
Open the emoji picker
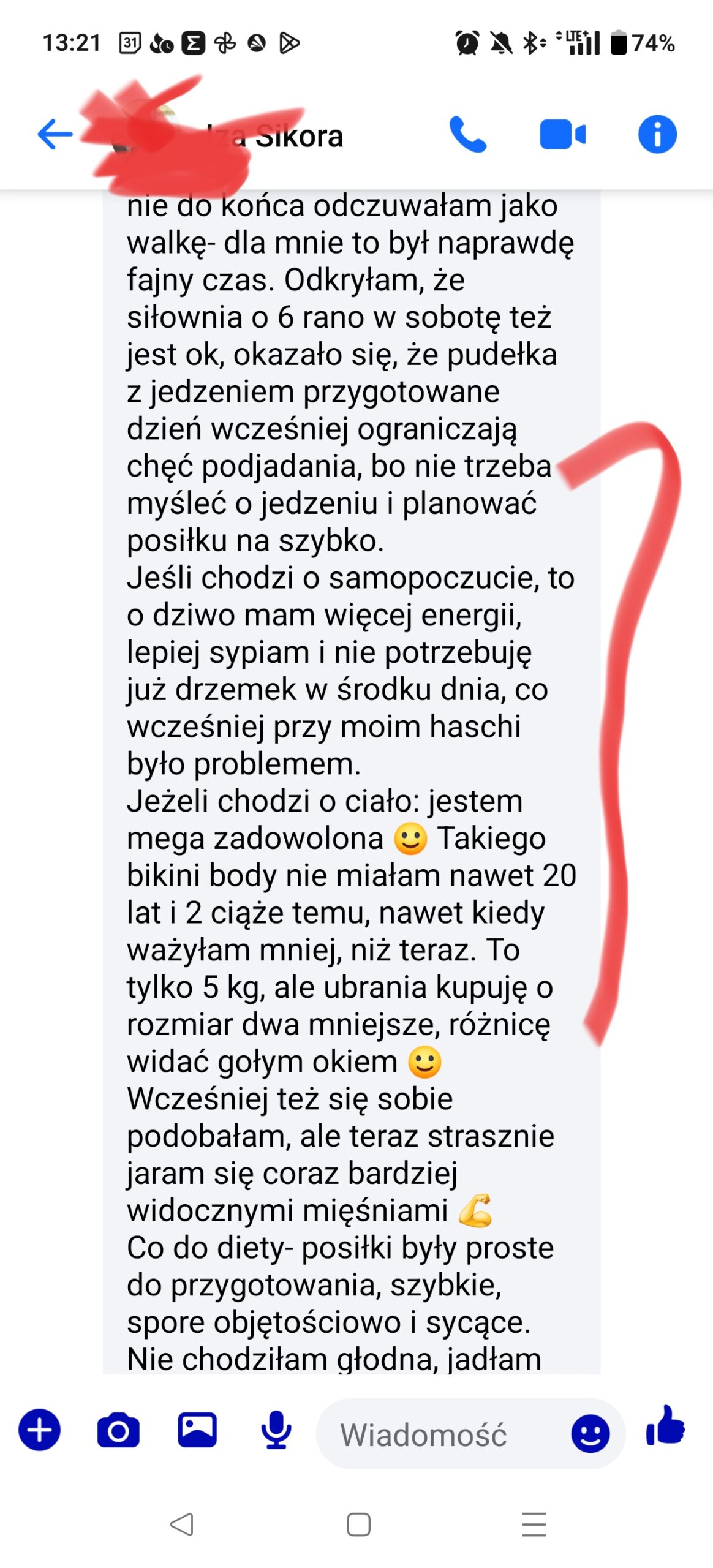click(590, 1433)
